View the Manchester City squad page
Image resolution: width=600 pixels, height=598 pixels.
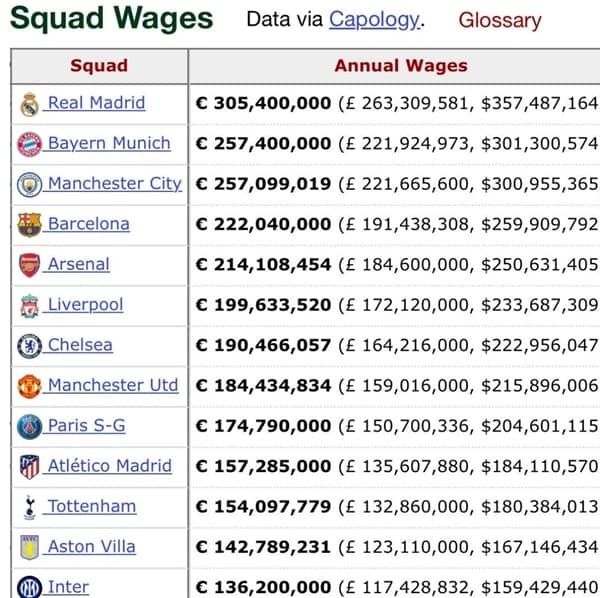(114, 183)
